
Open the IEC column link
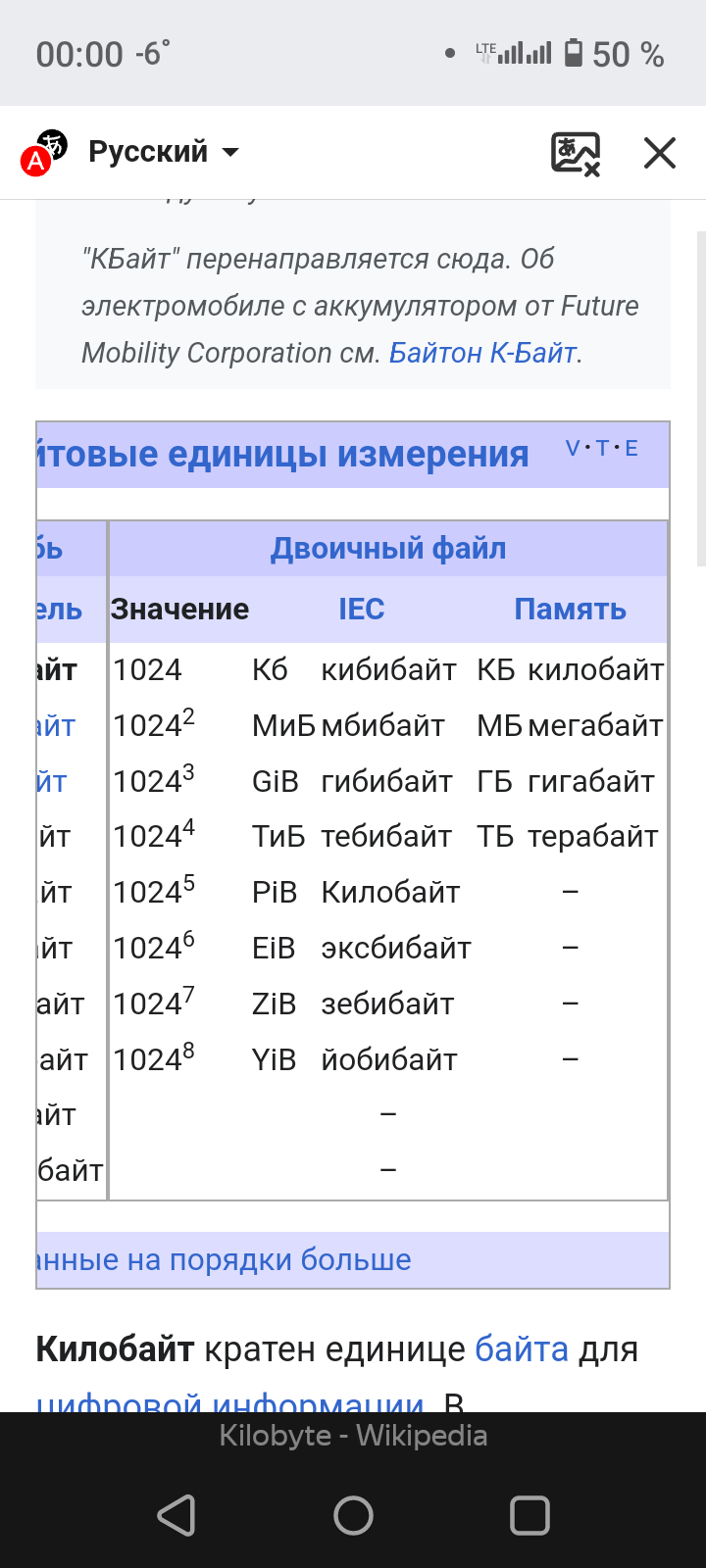[361, 610]
